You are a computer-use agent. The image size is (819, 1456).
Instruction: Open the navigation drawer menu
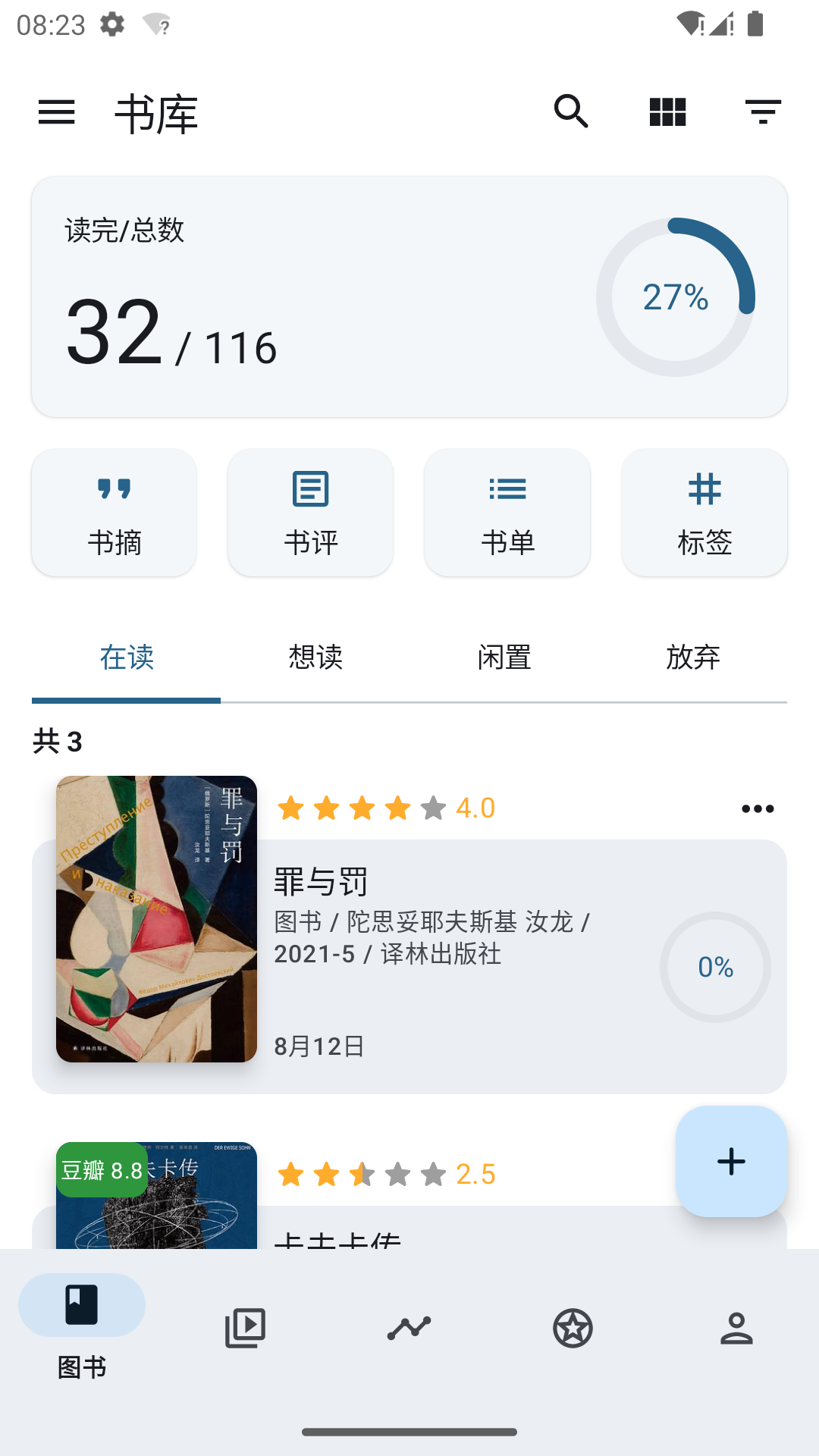(x=57, y=112)
